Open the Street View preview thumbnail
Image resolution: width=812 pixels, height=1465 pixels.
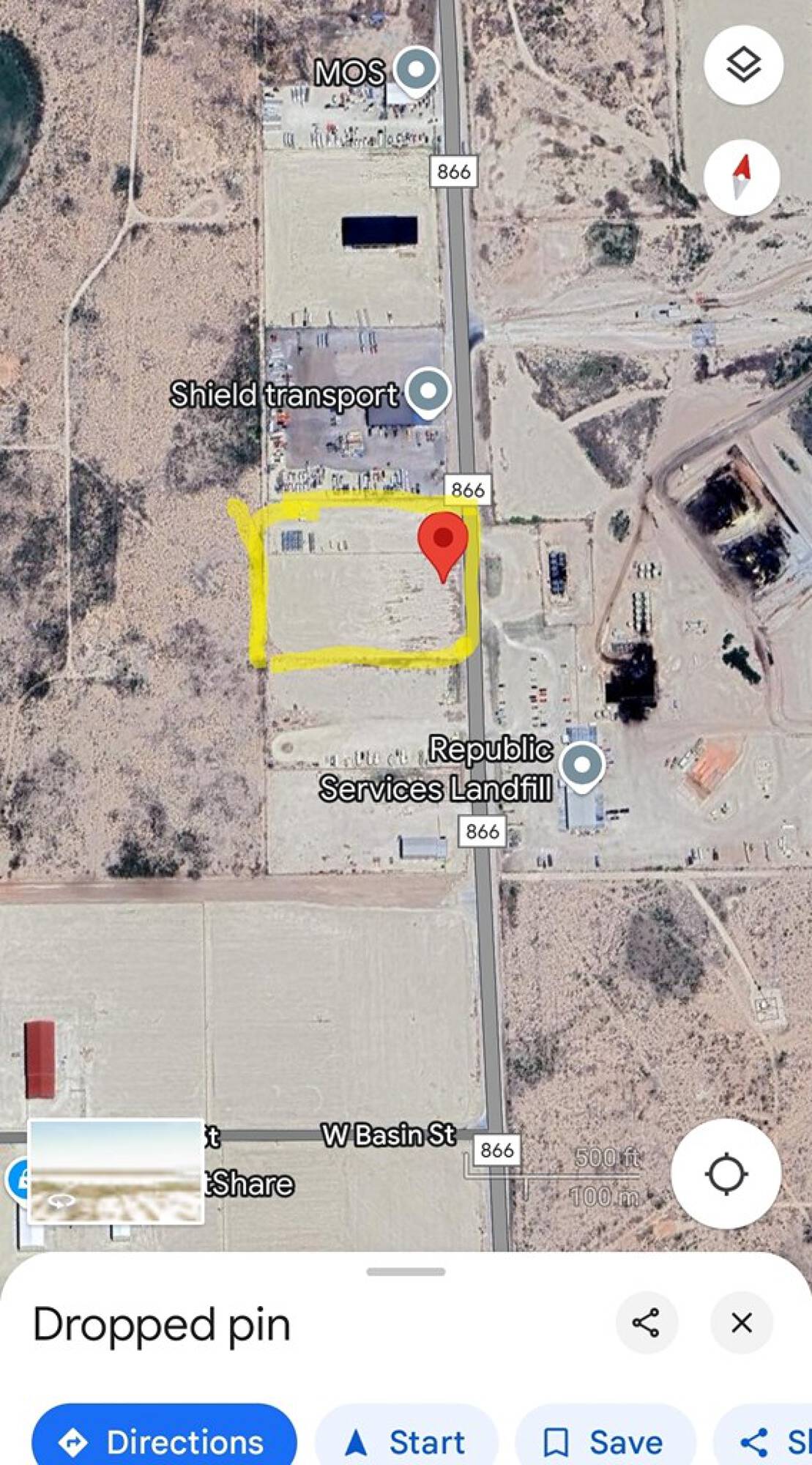point(116,1171)
